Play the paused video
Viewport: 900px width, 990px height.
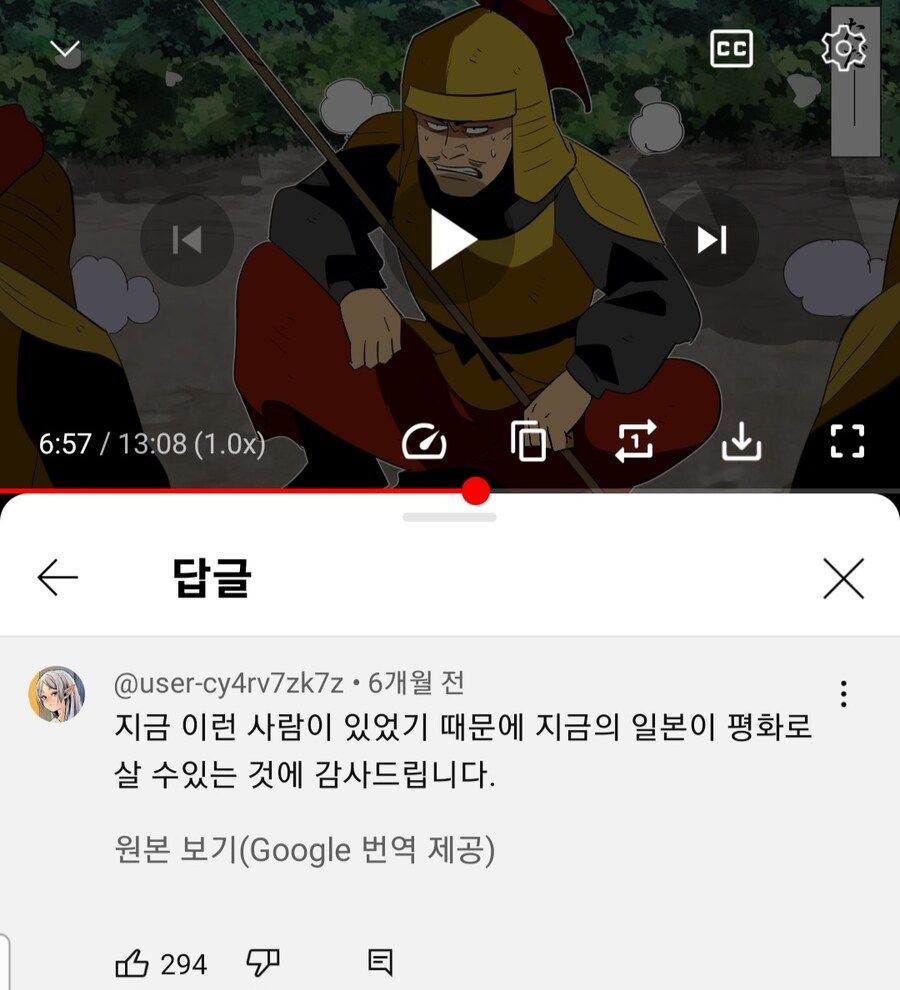pos(453,240)
